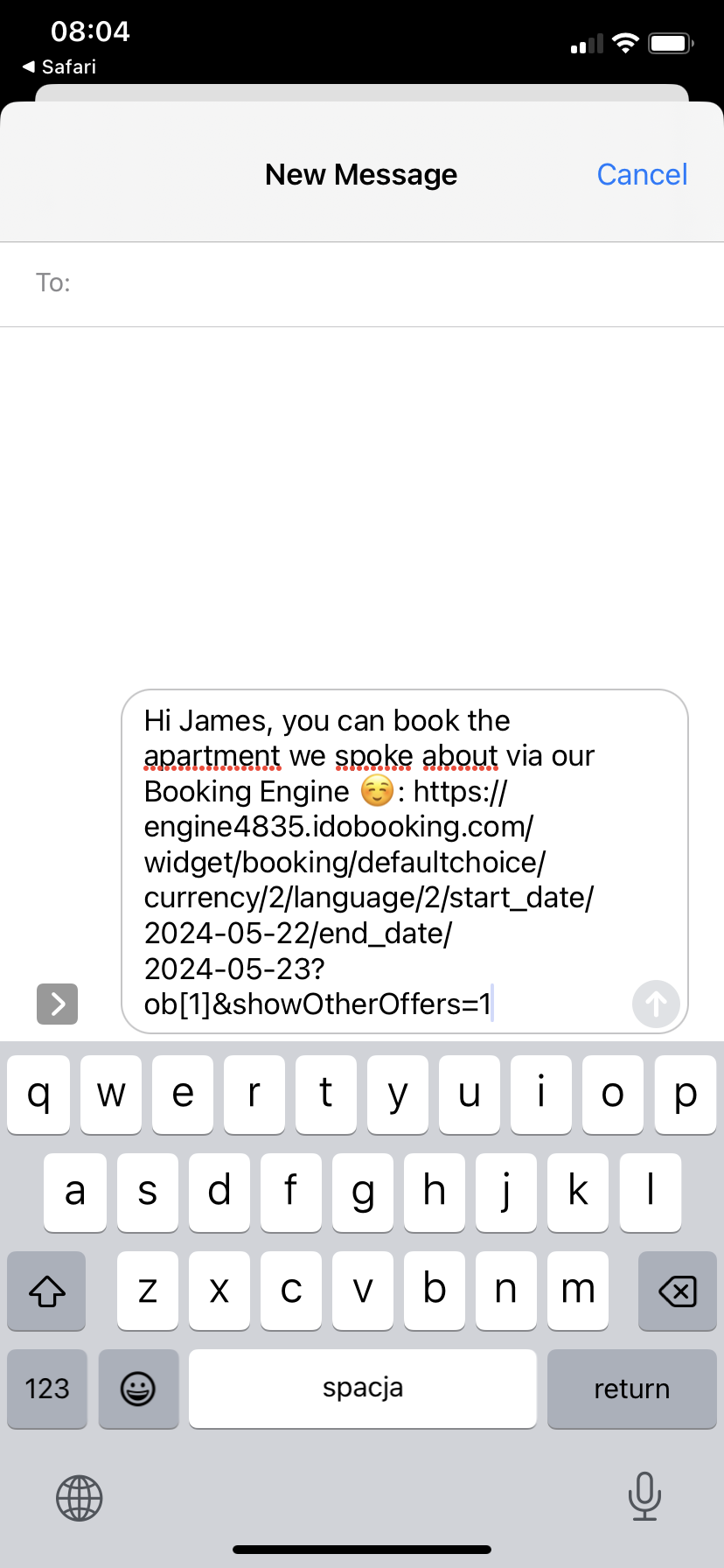
Task: Cancel the new message
Action: coord(642,175)
